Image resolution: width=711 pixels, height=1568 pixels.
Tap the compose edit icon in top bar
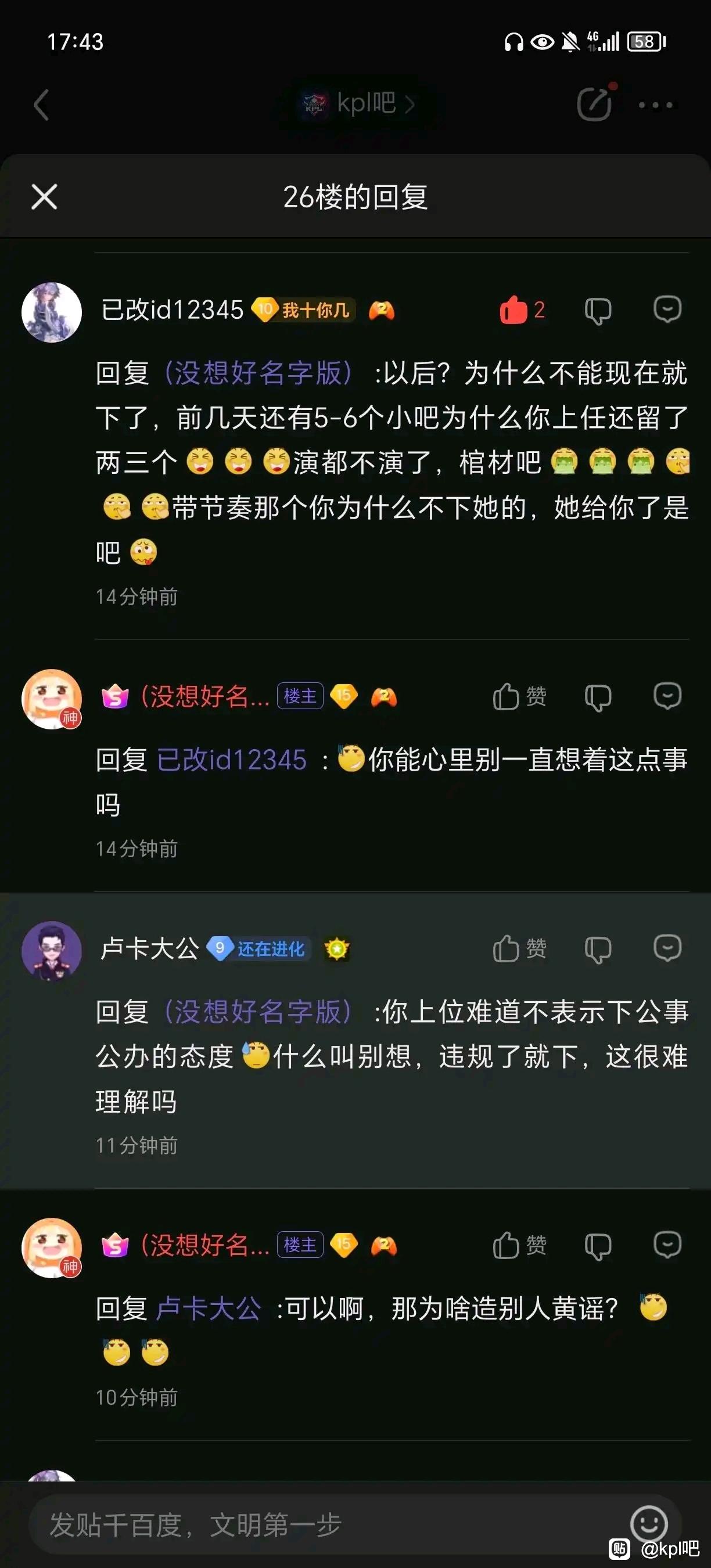point(594,104)
